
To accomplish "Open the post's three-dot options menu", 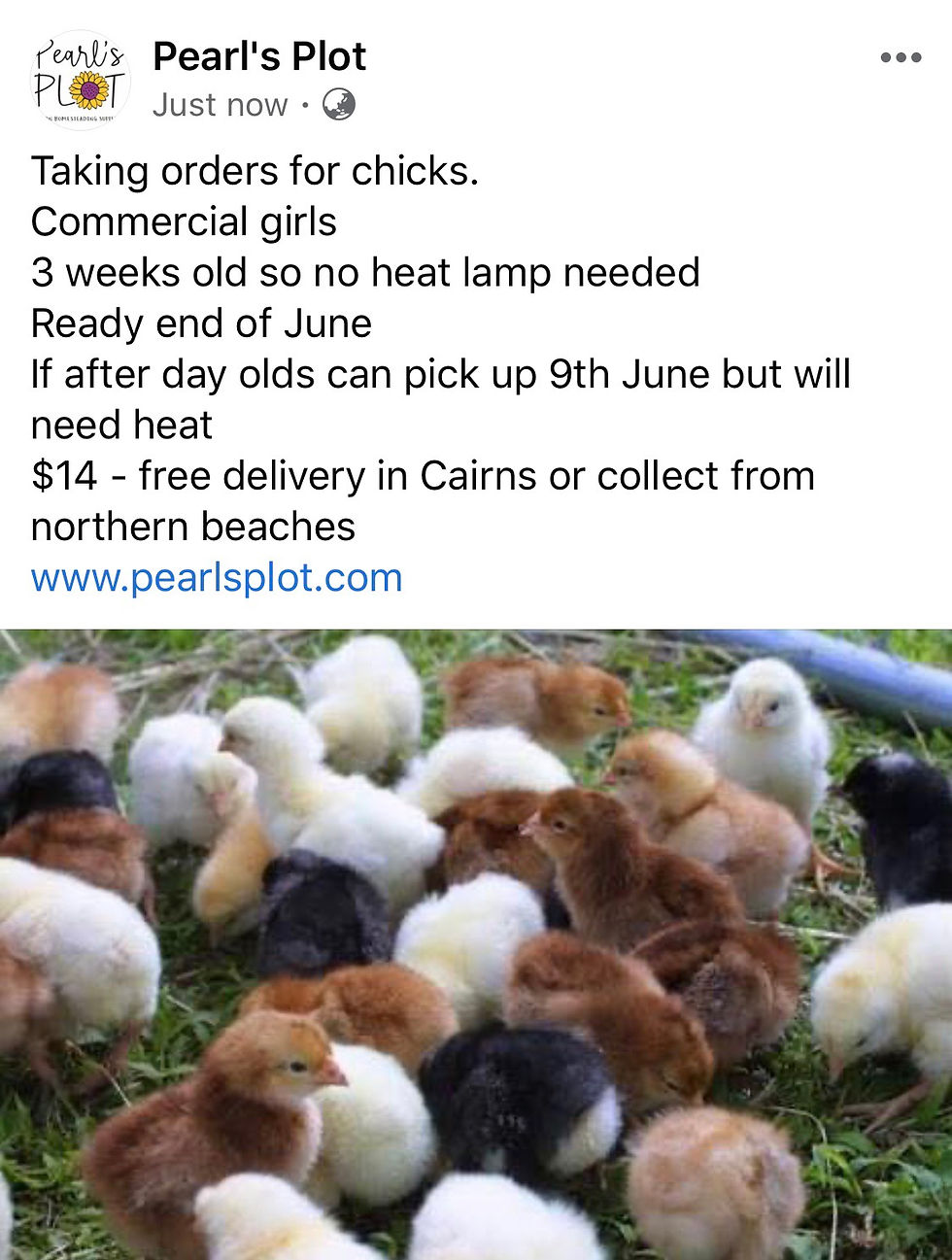I will pos(900,58).
